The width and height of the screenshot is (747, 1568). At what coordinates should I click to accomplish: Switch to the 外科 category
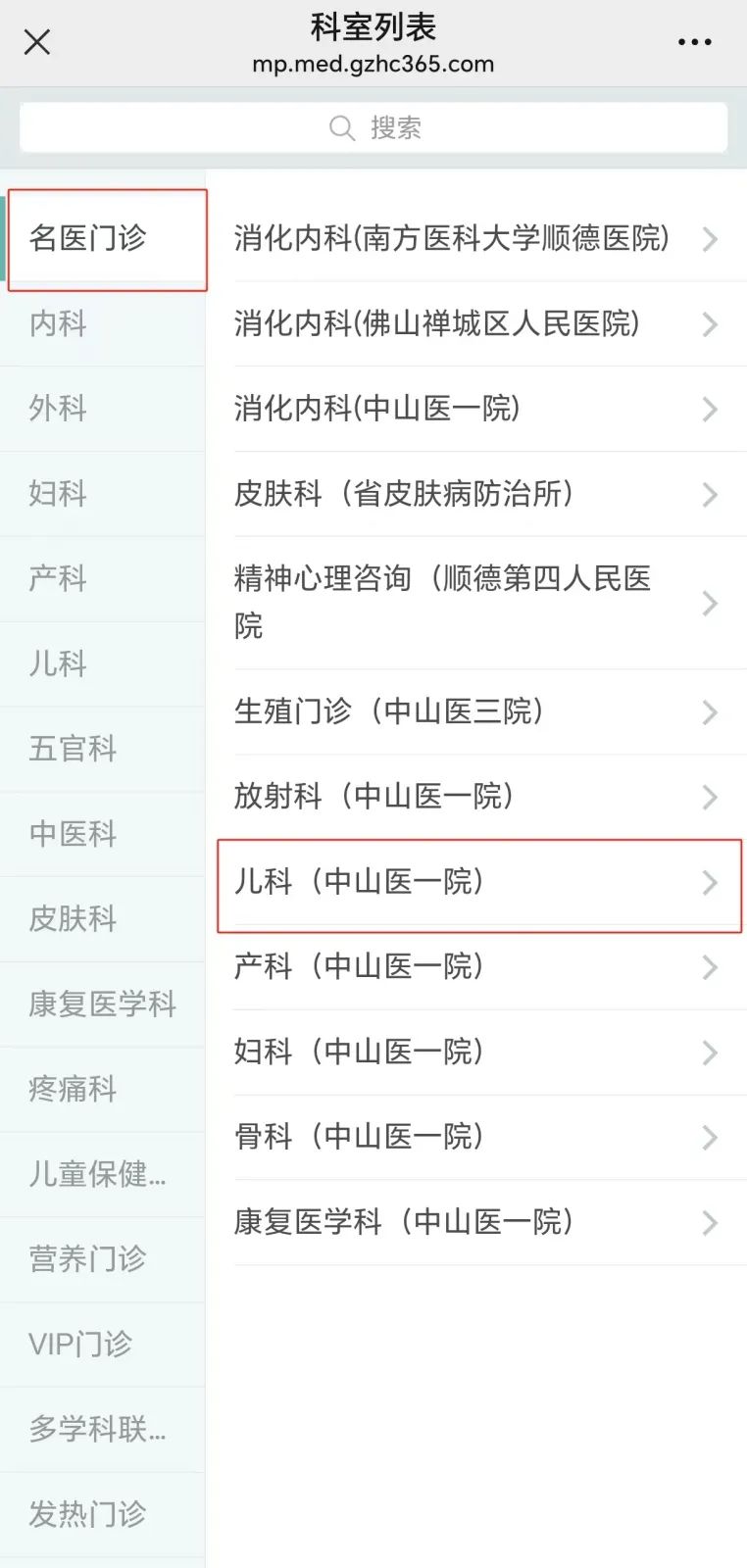coord(102,409)
